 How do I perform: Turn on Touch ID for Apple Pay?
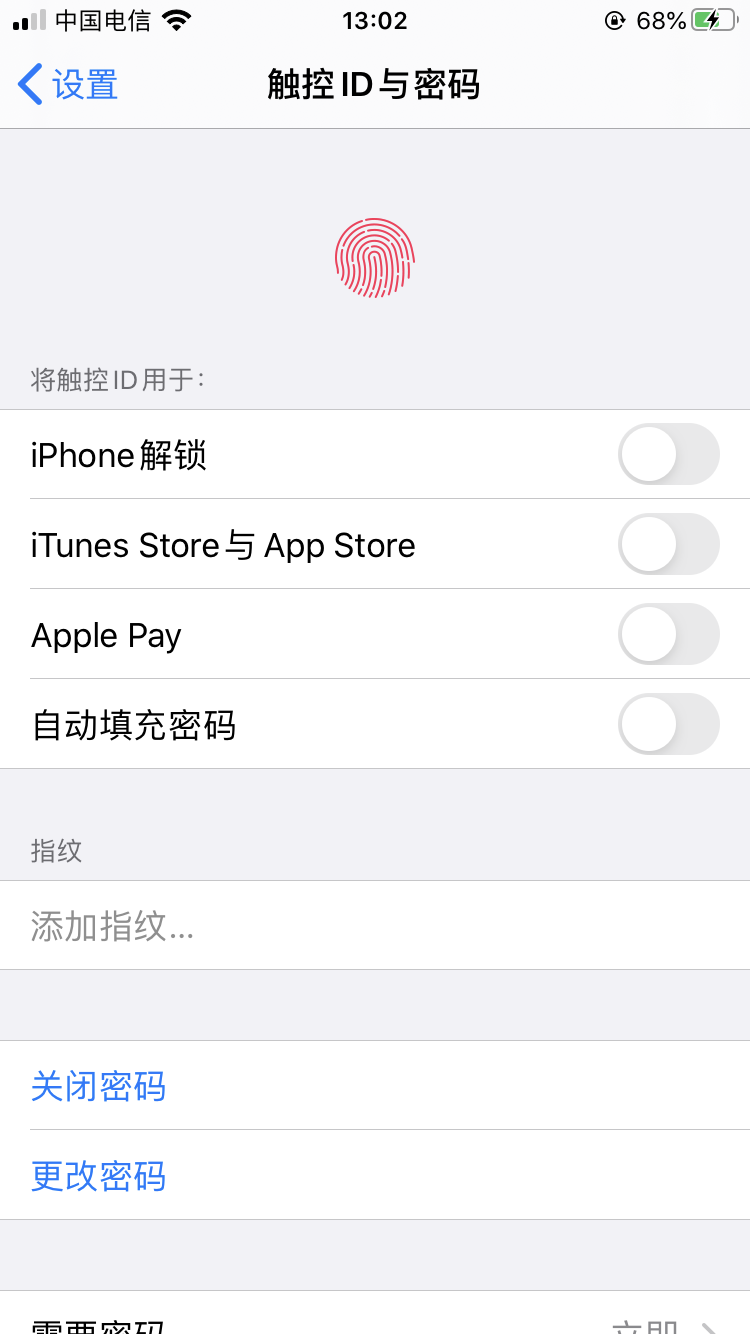coord(668,634)
